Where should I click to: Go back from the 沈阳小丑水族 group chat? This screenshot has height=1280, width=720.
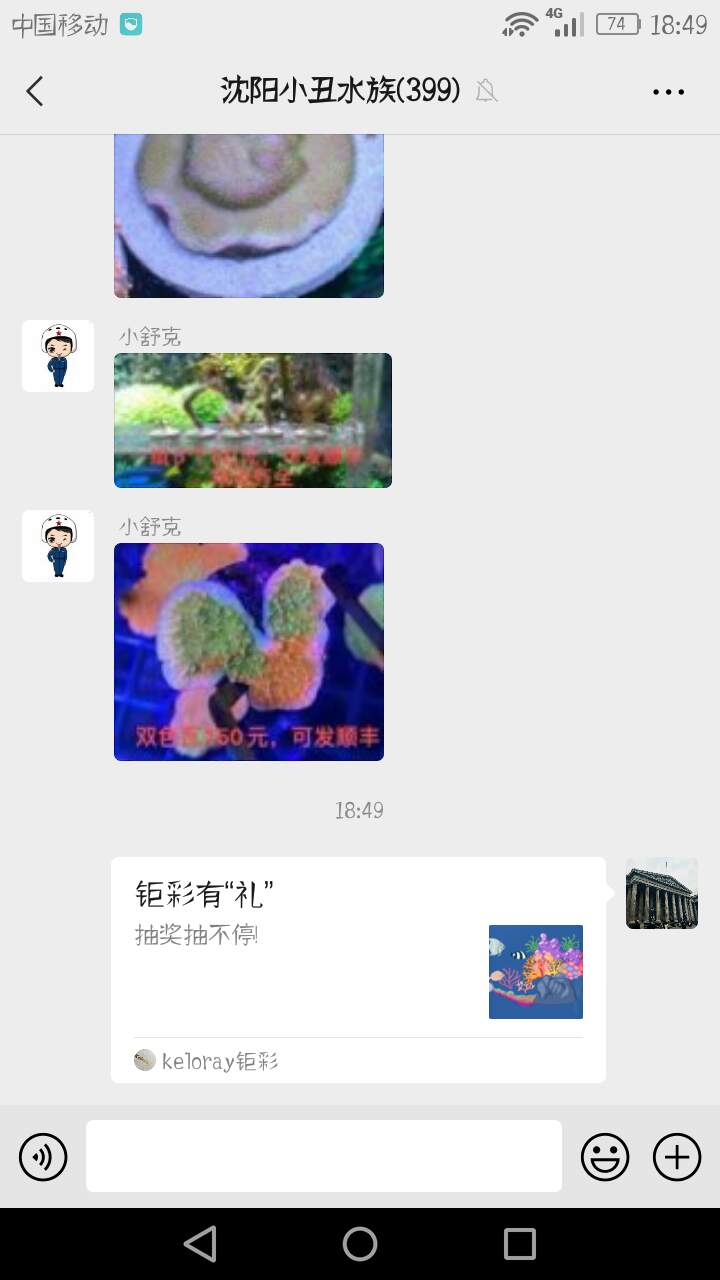[35, 91]
